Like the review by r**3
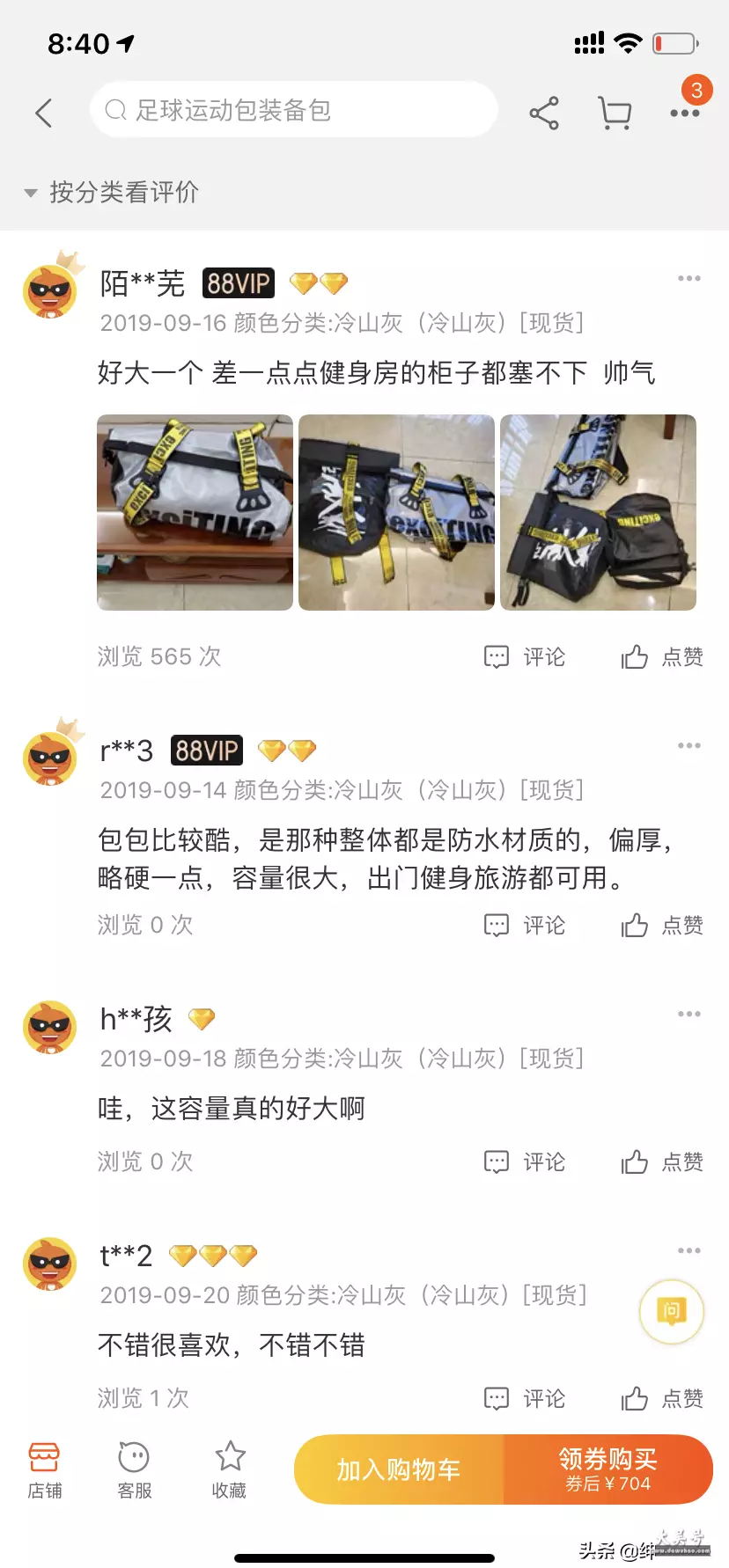This screenshot has height=1568, width=729. click(662, 926)
